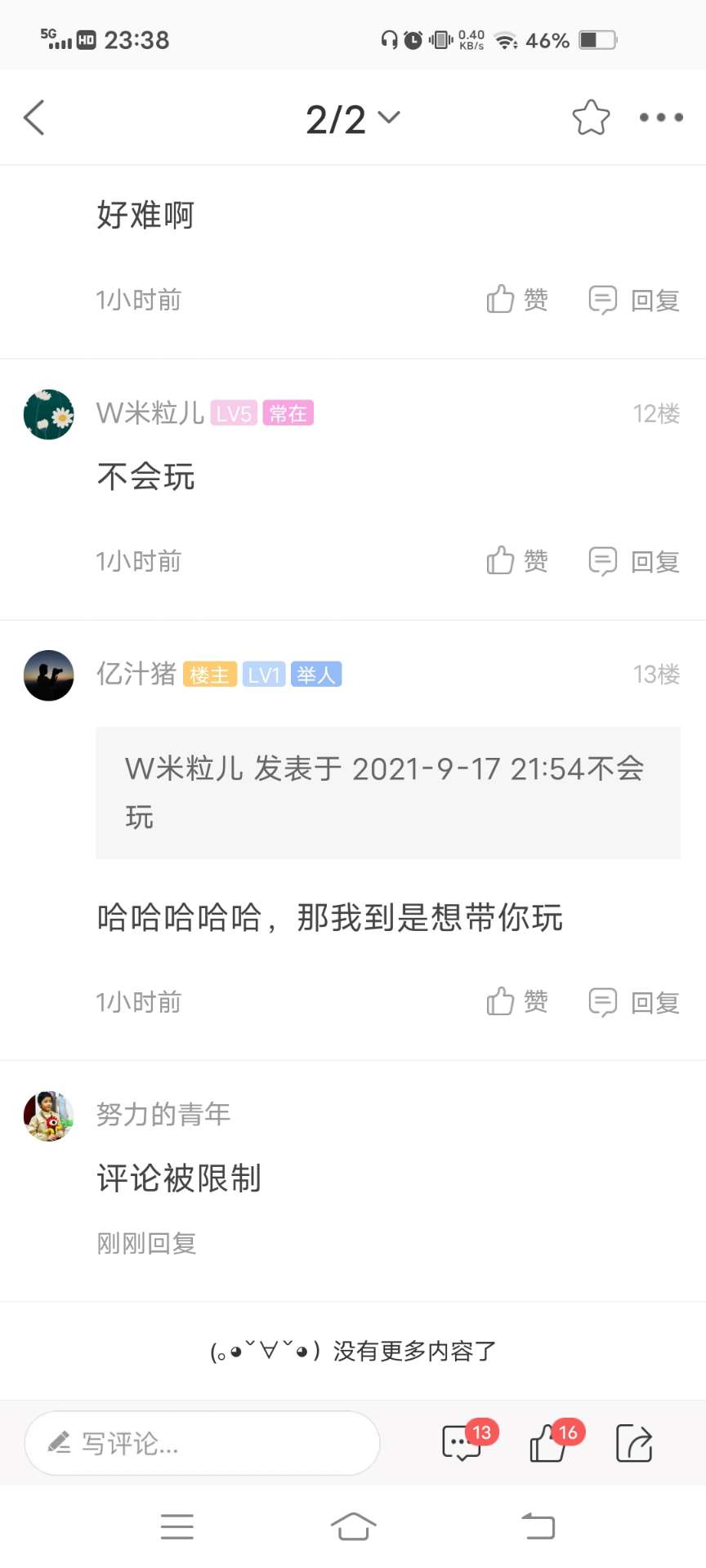Like the comment 好难啊
This screenshot has width=706, height=1568.
coord(516,300)
